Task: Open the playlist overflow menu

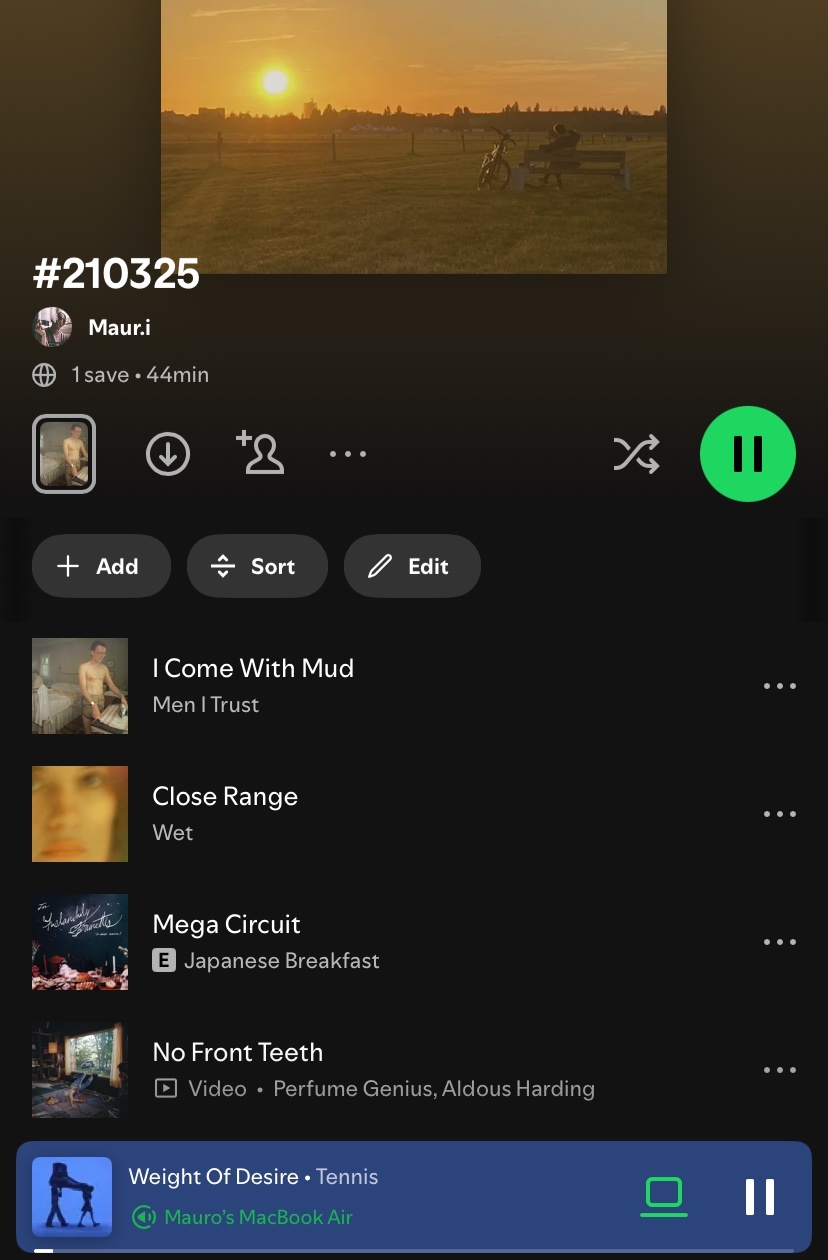Action: coord(348,454)
